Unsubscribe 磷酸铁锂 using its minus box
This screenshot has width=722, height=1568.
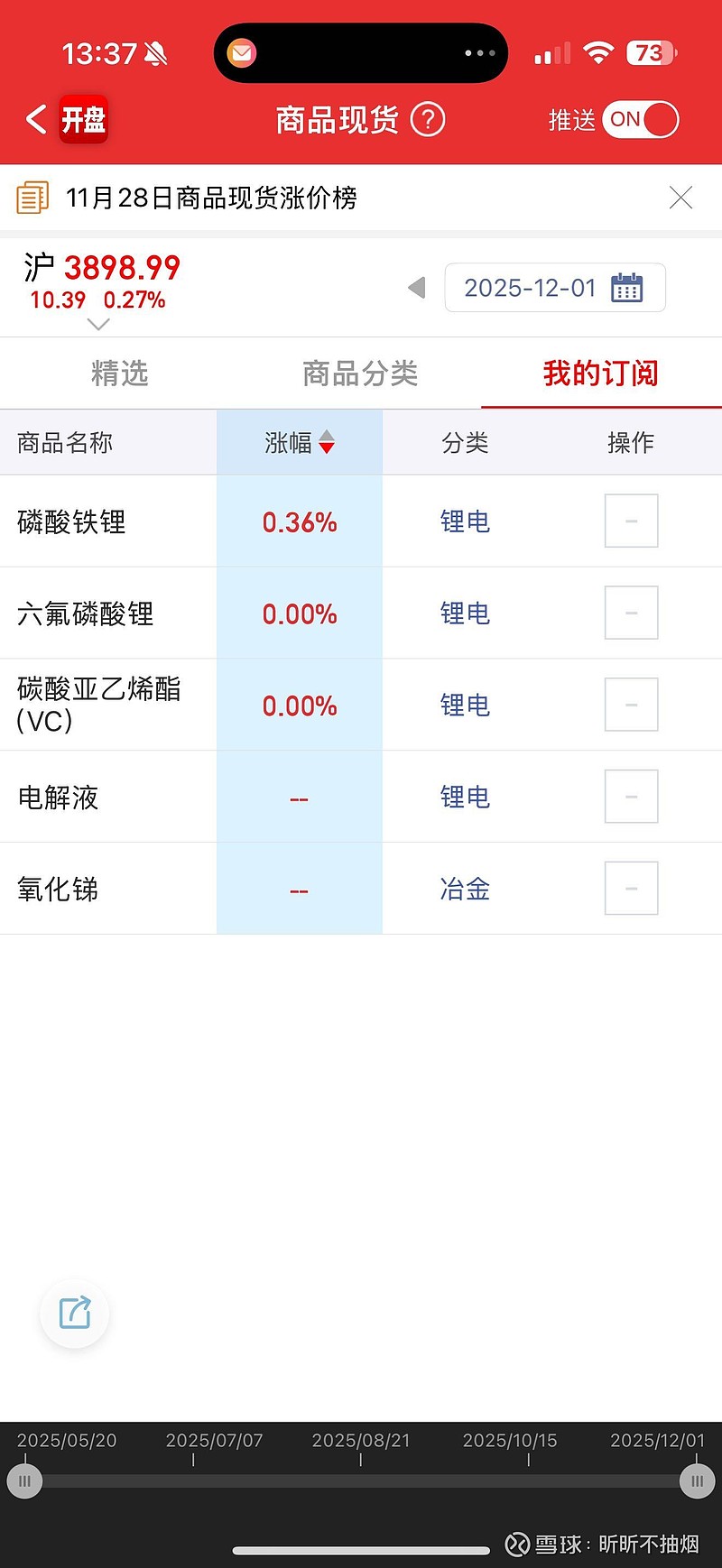[x=631, y=521]
